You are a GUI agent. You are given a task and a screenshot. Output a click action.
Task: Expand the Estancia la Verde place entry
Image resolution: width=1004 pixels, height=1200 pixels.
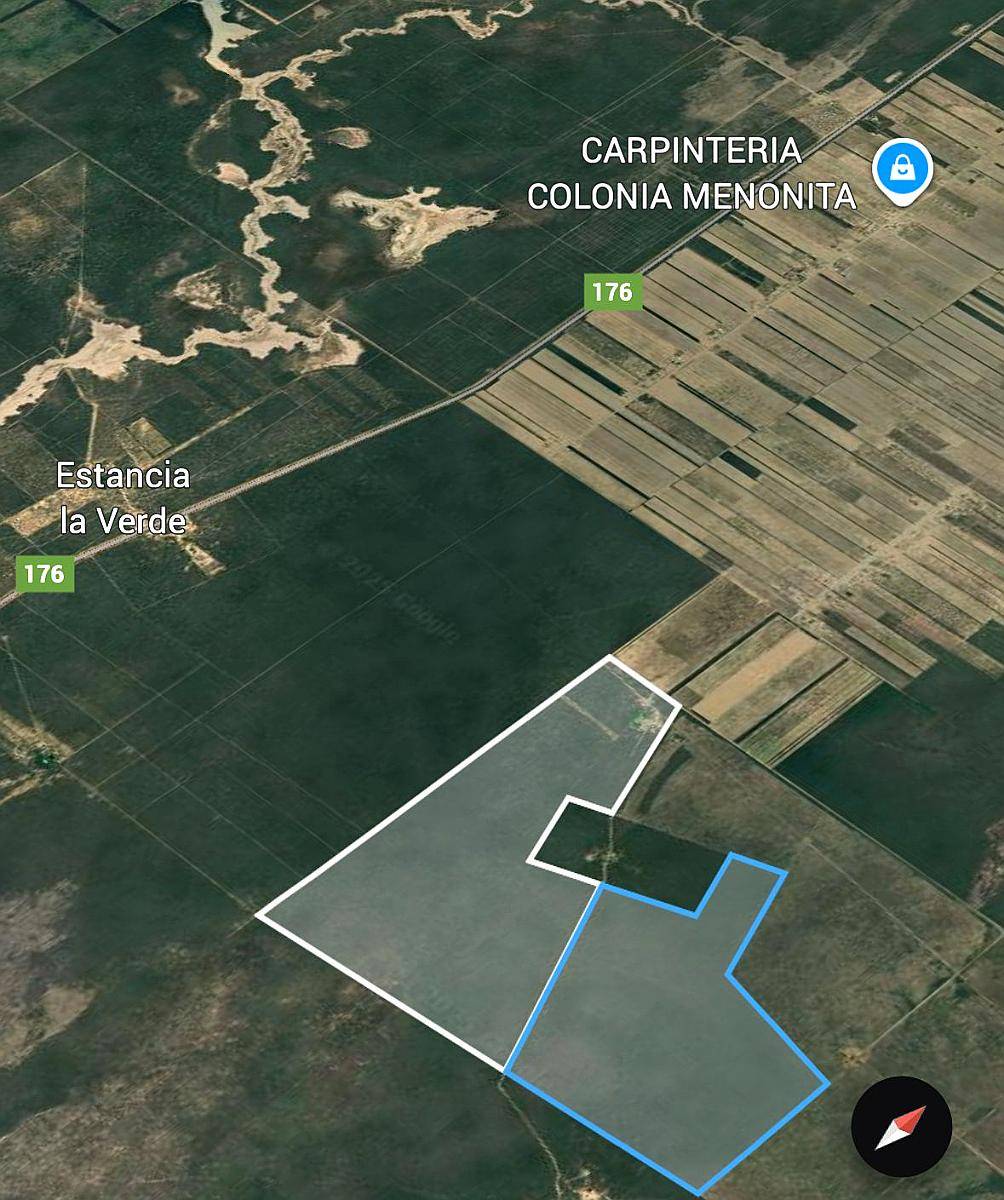pyautogui.click(x=124, y=498)
